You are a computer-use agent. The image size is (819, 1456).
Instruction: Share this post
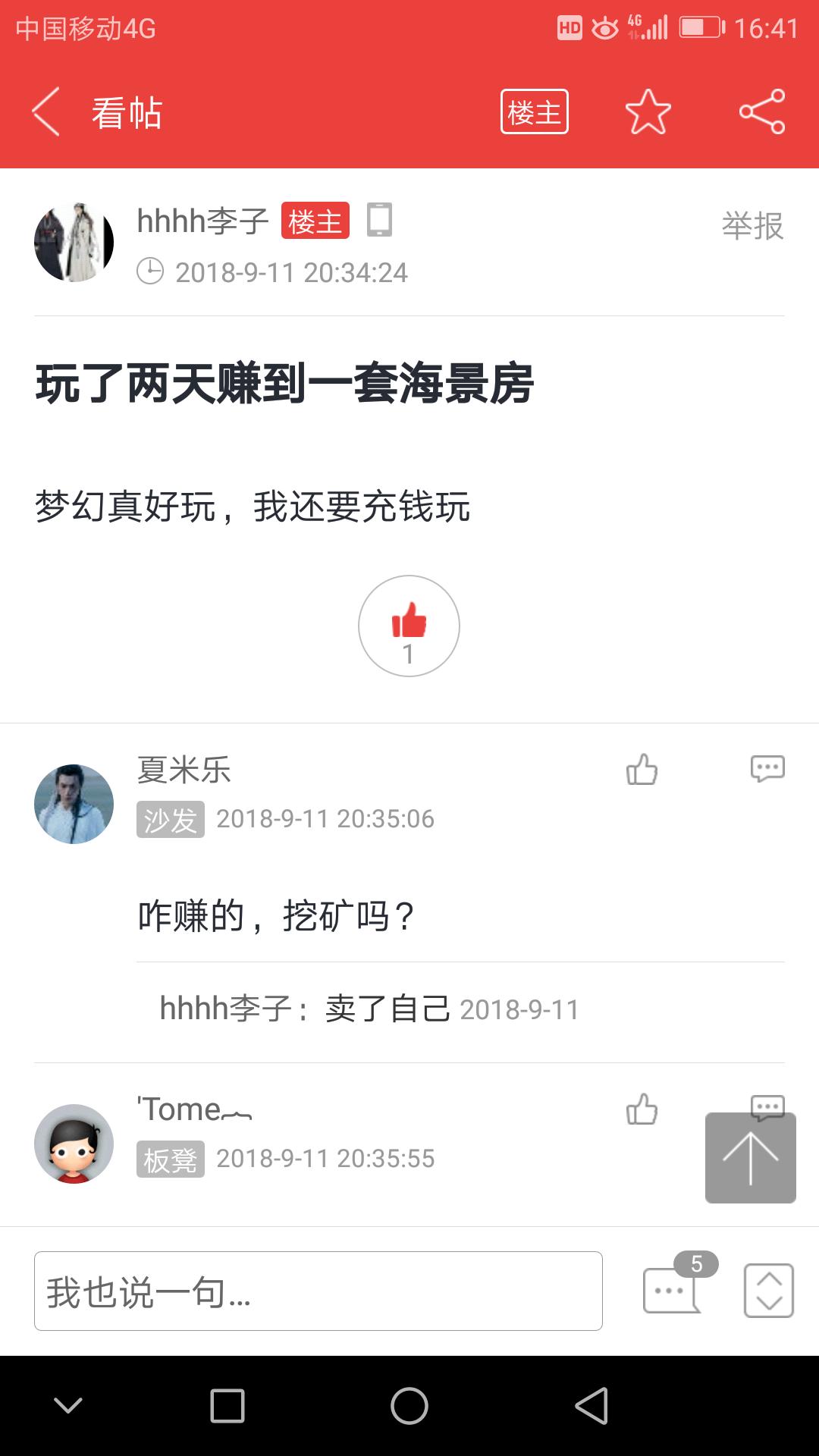[x=762, y=112]
